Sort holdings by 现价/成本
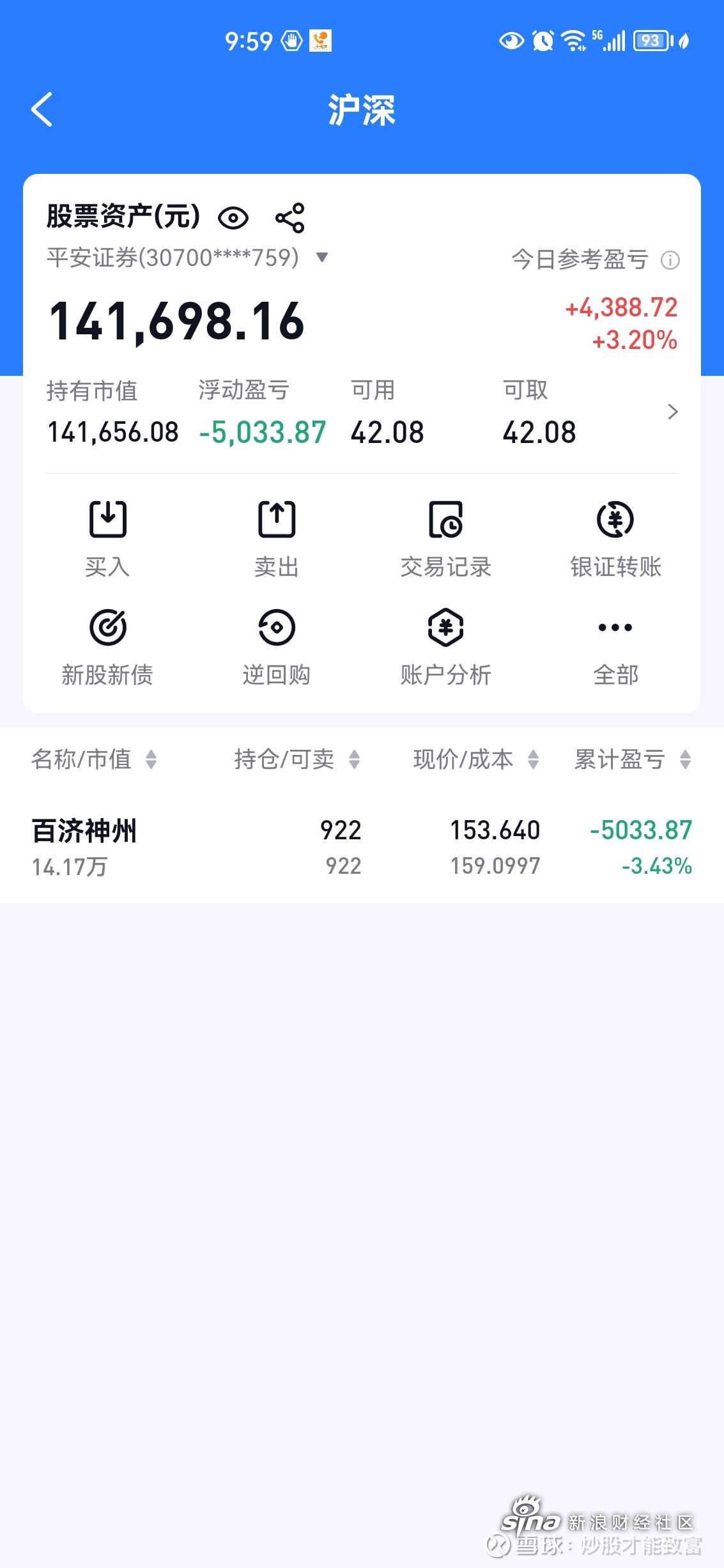The width and height of the screenshot is (724, 1568). tap(476, 759)
